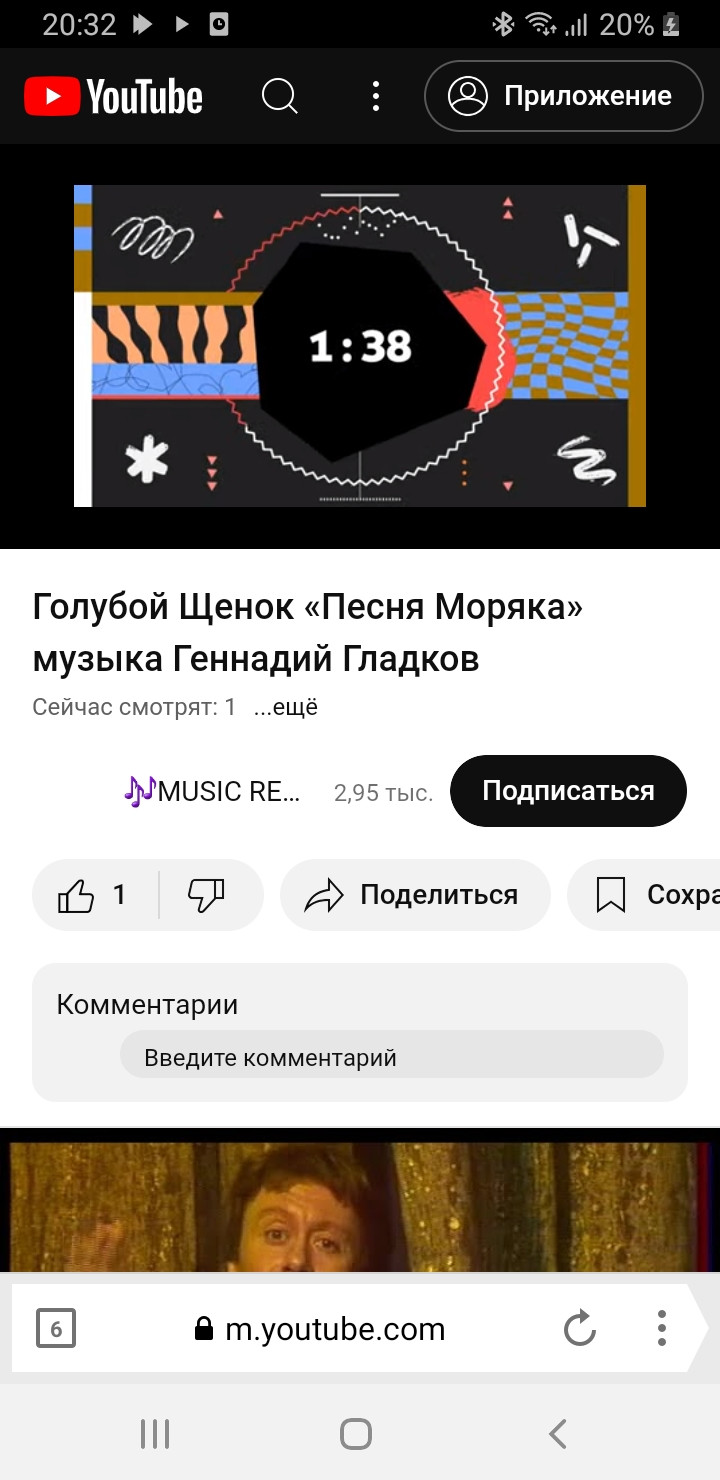Tap the Приложение button
Viewport: 720px width, 1480px height.
coord(564,96)
